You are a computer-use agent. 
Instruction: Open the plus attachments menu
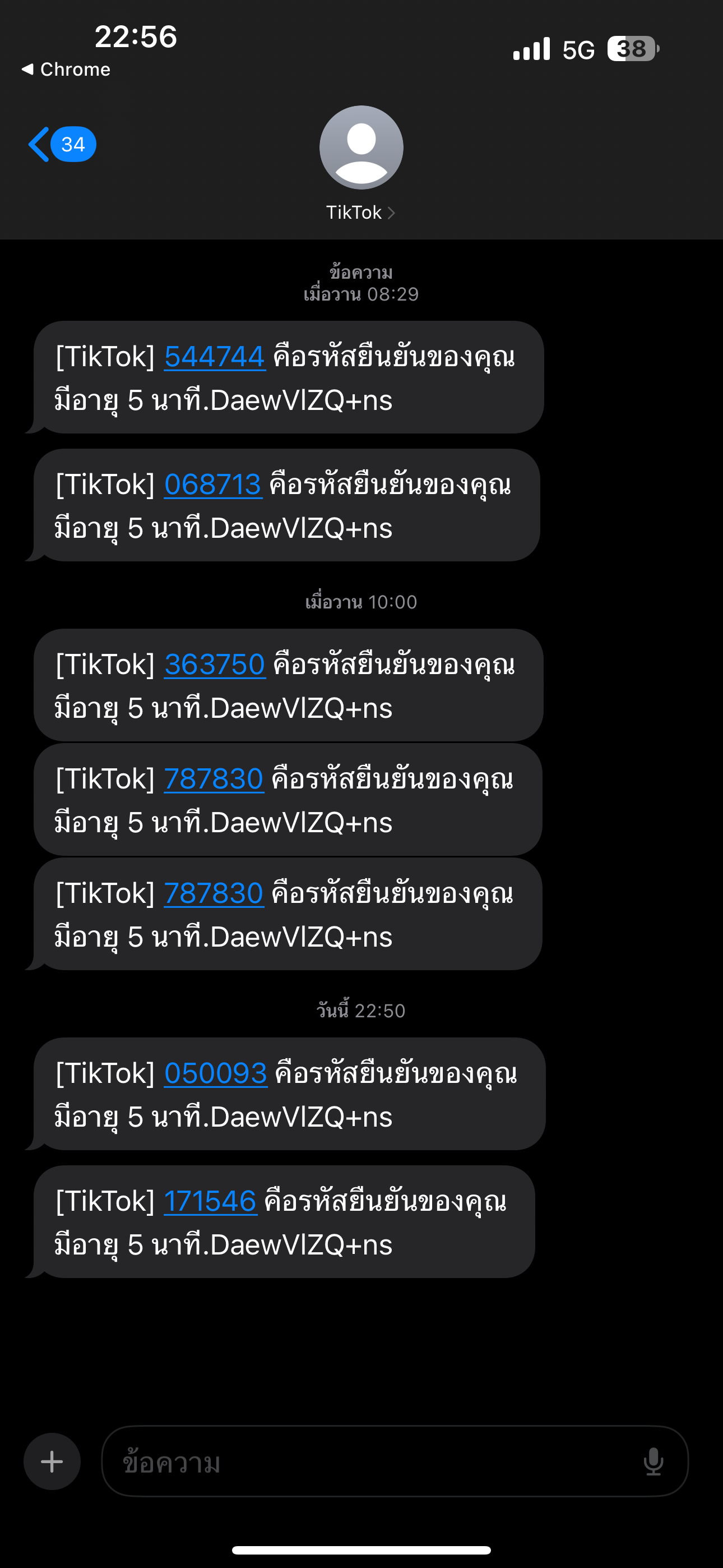[52, 1461]
